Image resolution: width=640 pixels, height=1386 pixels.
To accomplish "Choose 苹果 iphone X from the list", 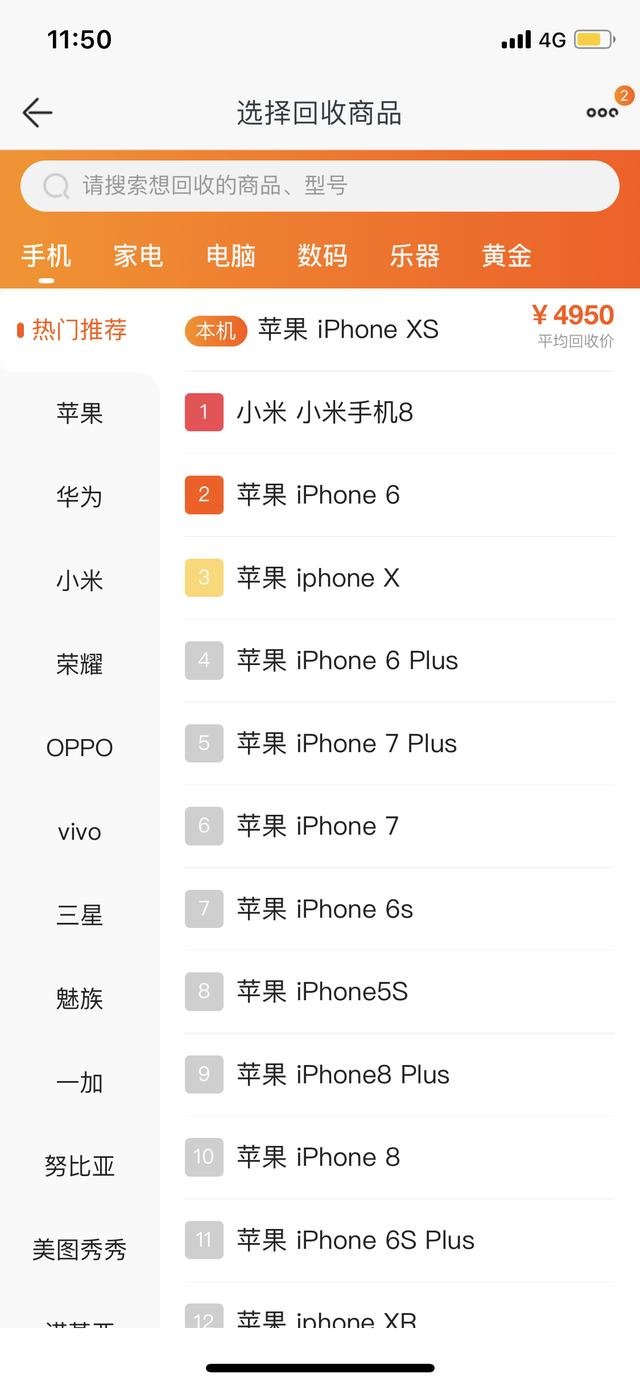I will point(400,578).
